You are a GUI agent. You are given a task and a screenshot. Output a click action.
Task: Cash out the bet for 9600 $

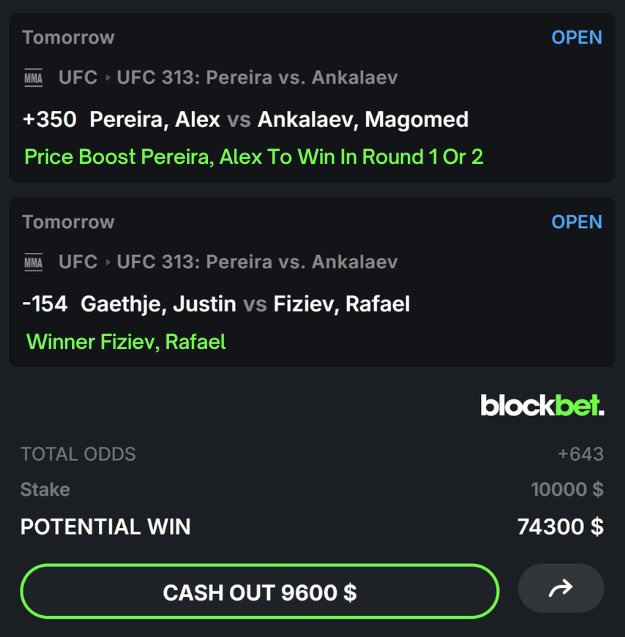[259, 592]
